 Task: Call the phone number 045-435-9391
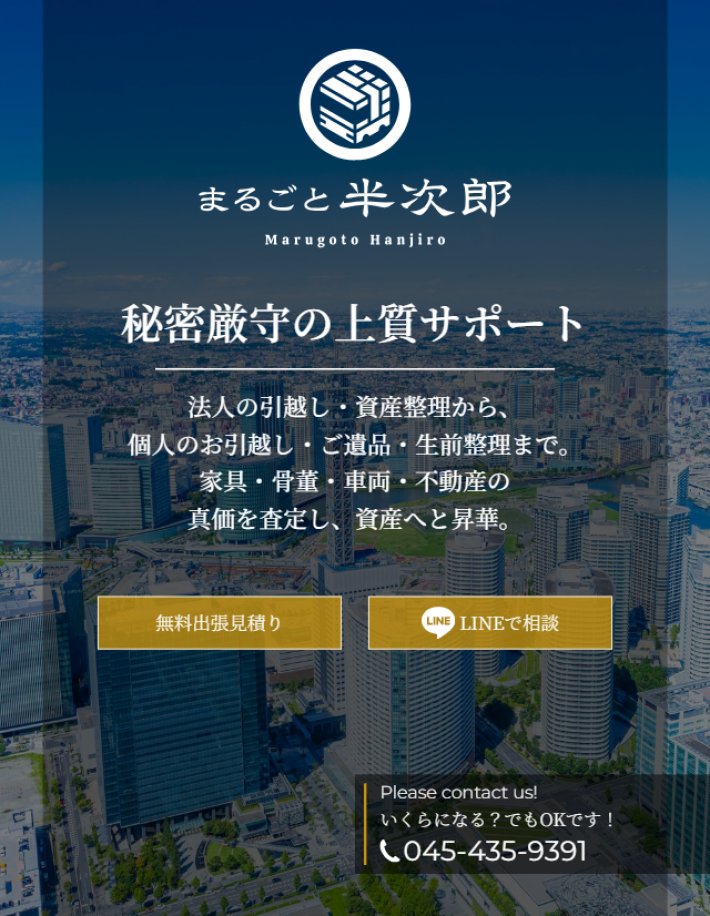484,851
